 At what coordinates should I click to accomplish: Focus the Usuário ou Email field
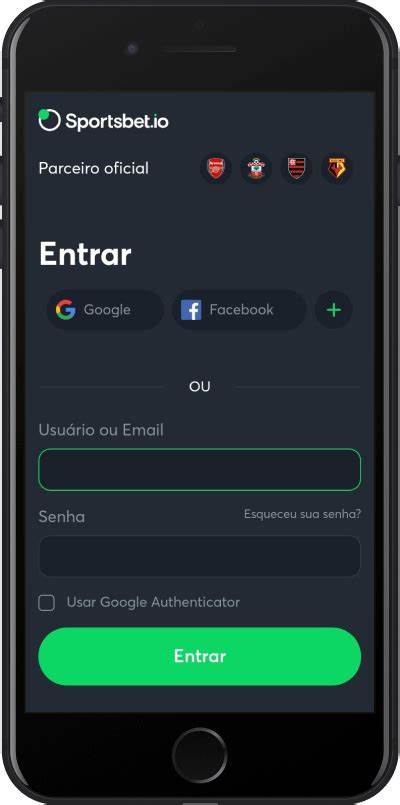point(200,470)
